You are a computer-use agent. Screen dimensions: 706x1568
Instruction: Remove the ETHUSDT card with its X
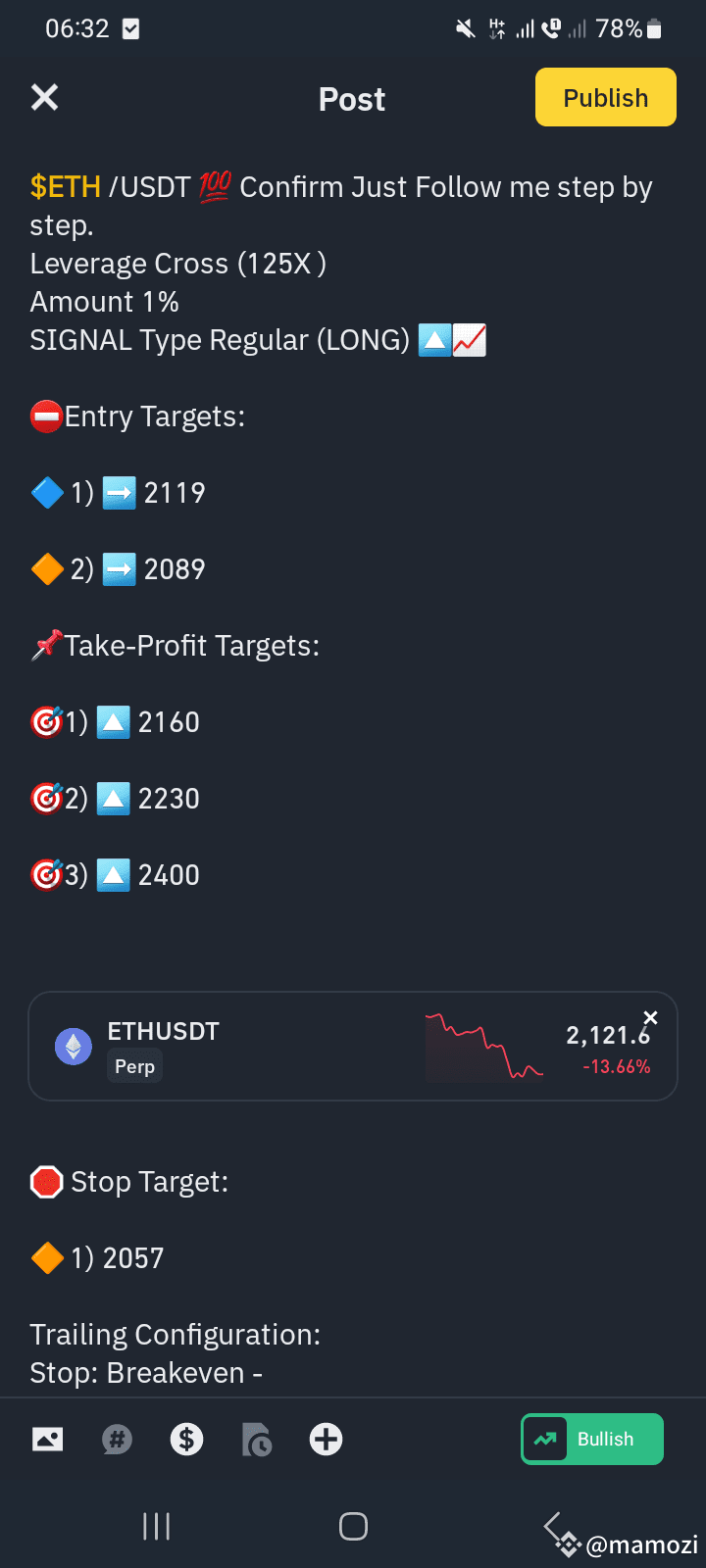pos(650,1017)
